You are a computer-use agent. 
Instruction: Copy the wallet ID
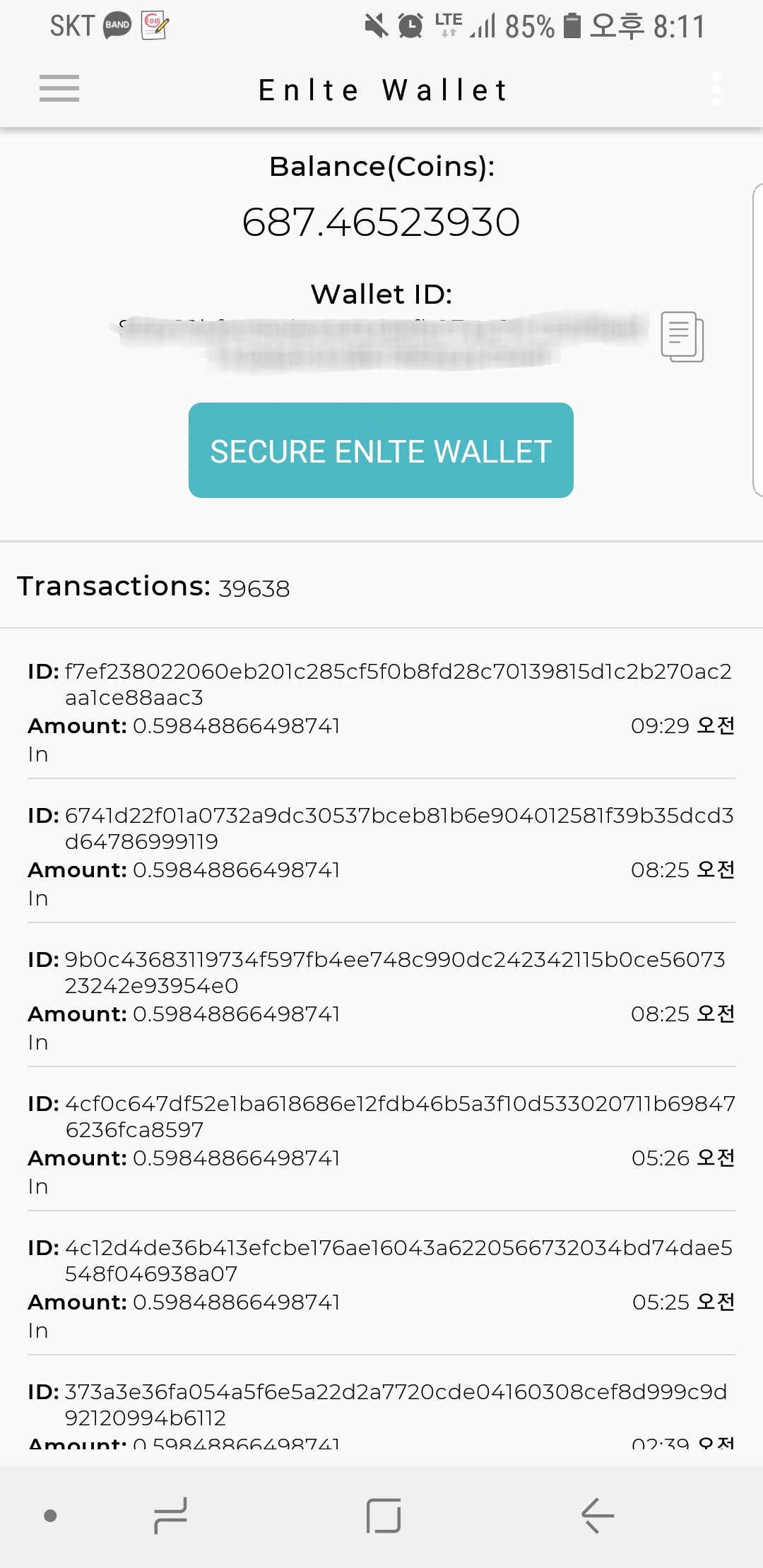682,336
